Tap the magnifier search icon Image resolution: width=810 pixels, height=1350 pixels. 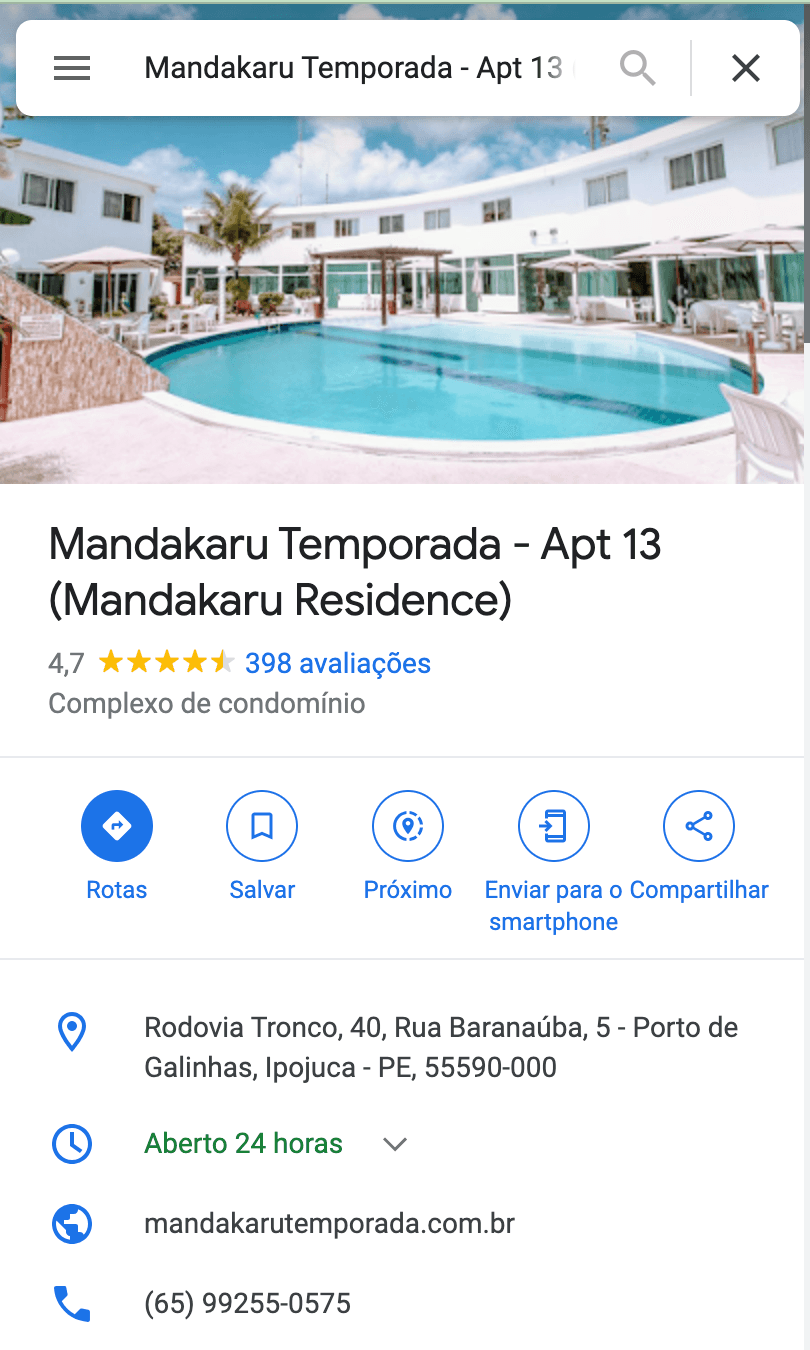[x=637, y=68]
